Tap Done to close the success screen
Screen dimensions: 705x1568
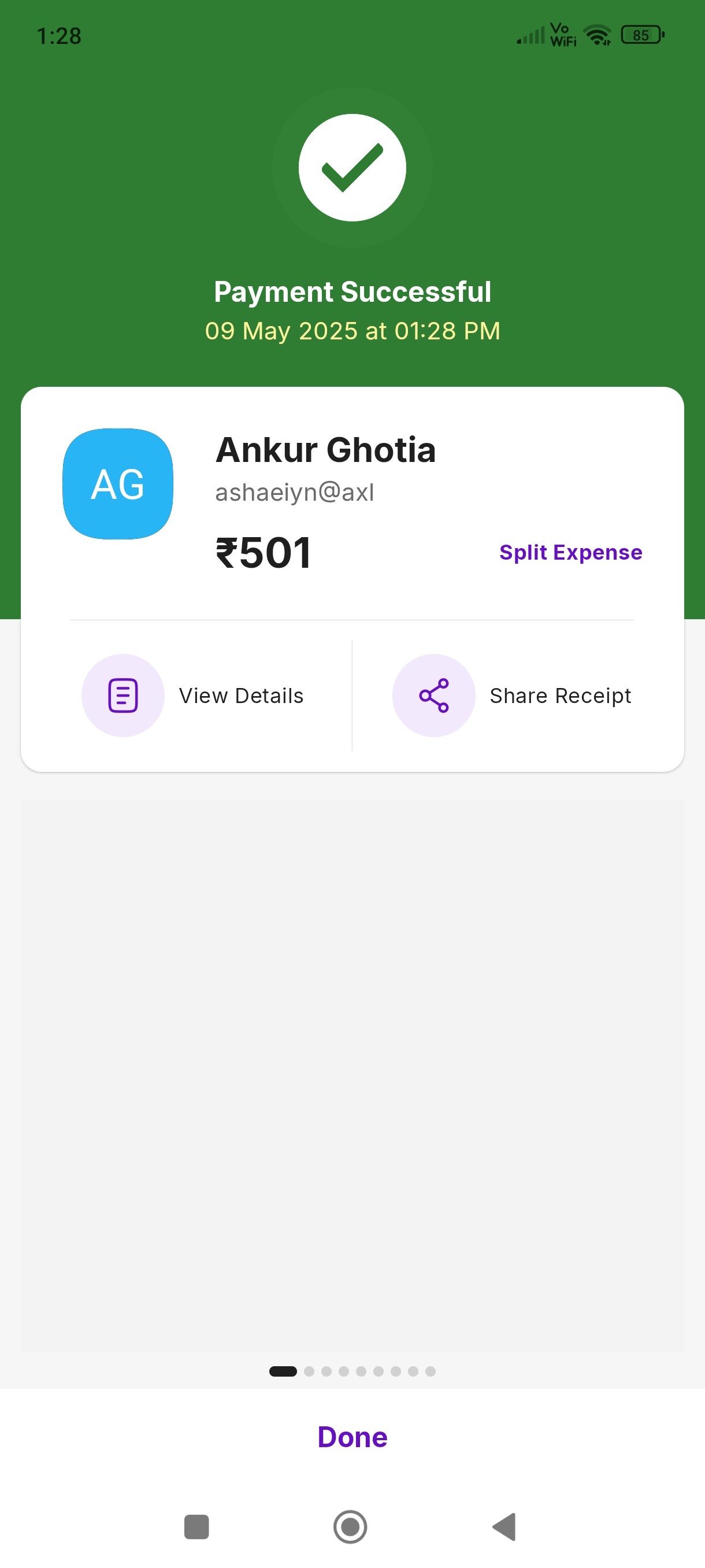click(352, 1437)
